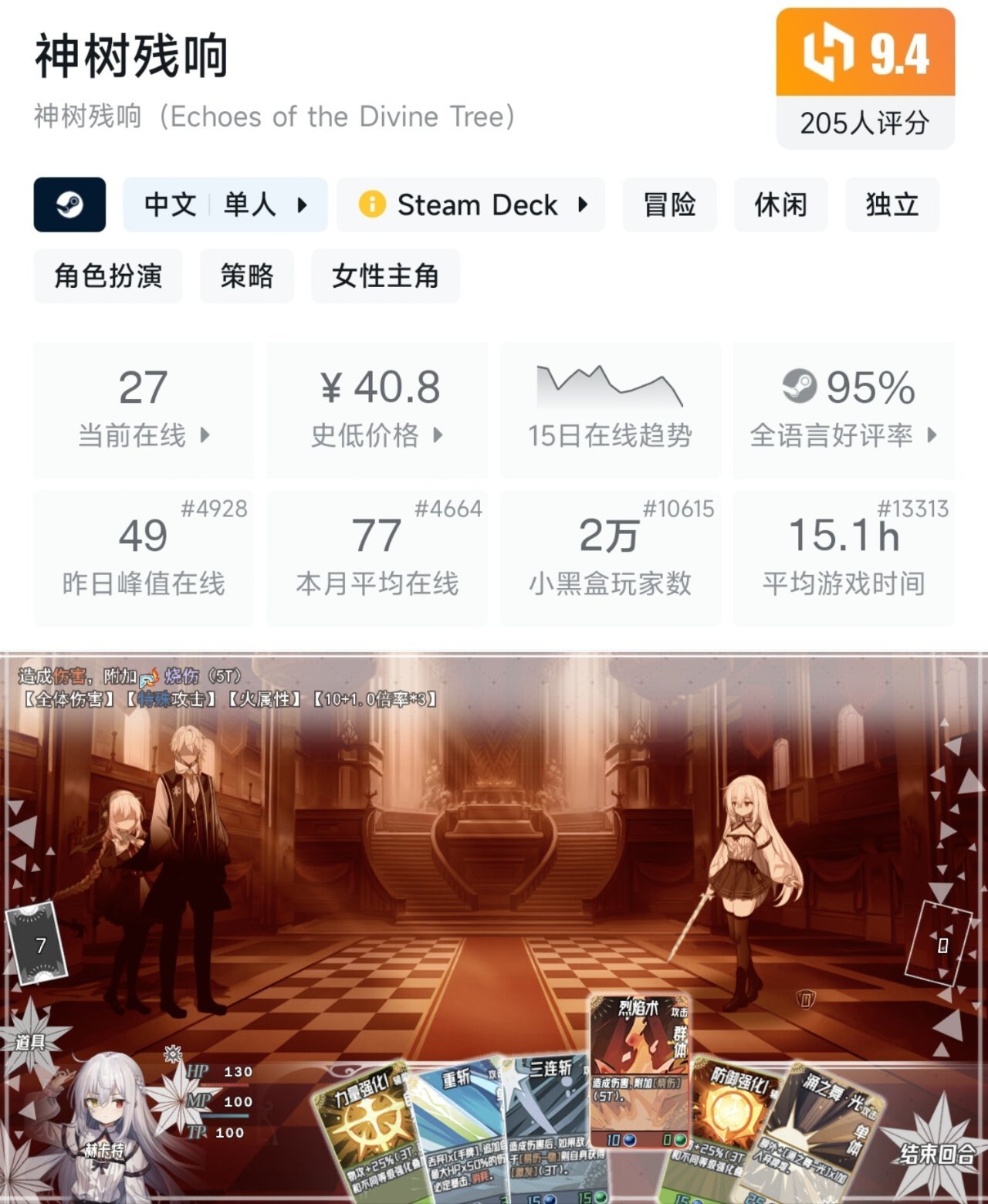Open the 角色扮演 tag
The image size is (988, 1204).
108,276
